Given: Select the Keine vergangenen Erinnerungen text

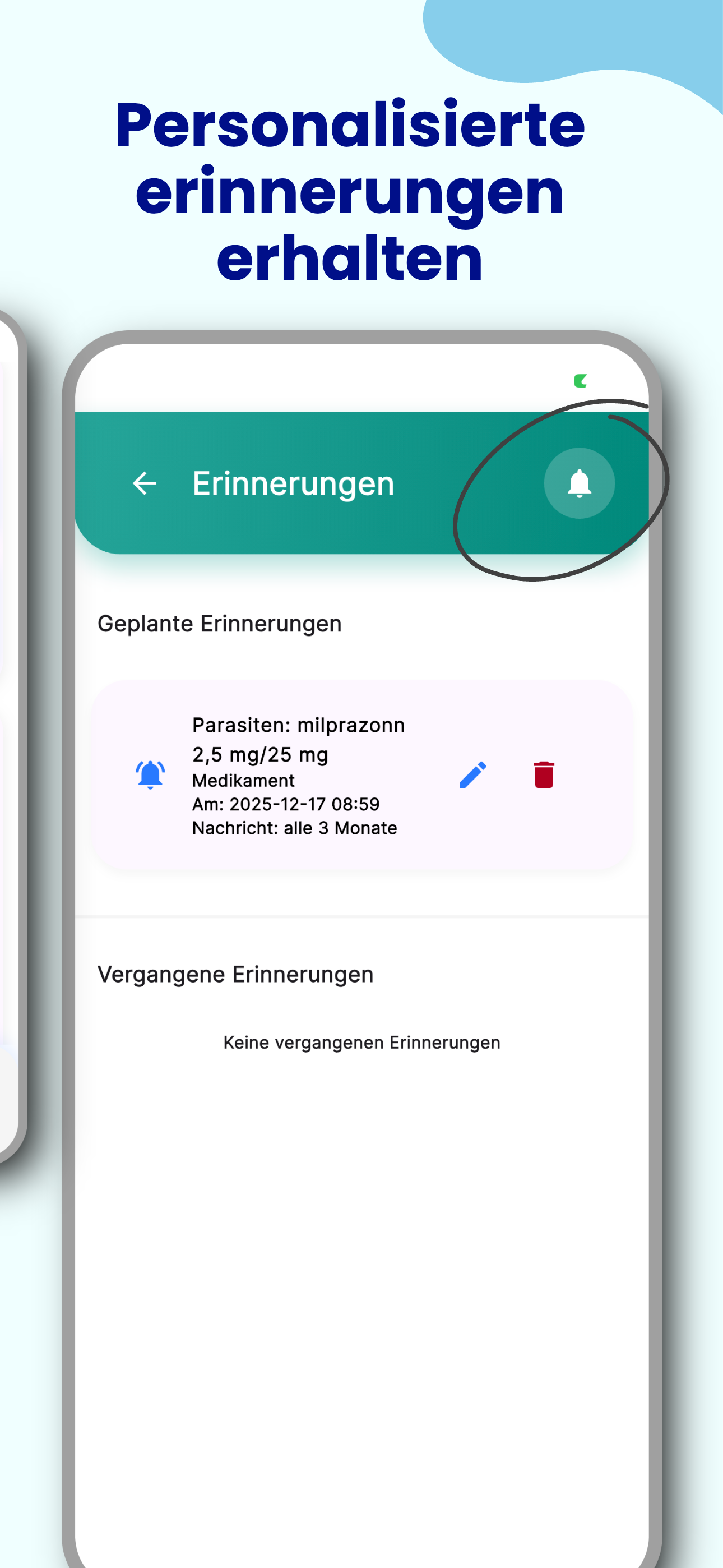Looking at the screenshot, I should coord(361,1041).
